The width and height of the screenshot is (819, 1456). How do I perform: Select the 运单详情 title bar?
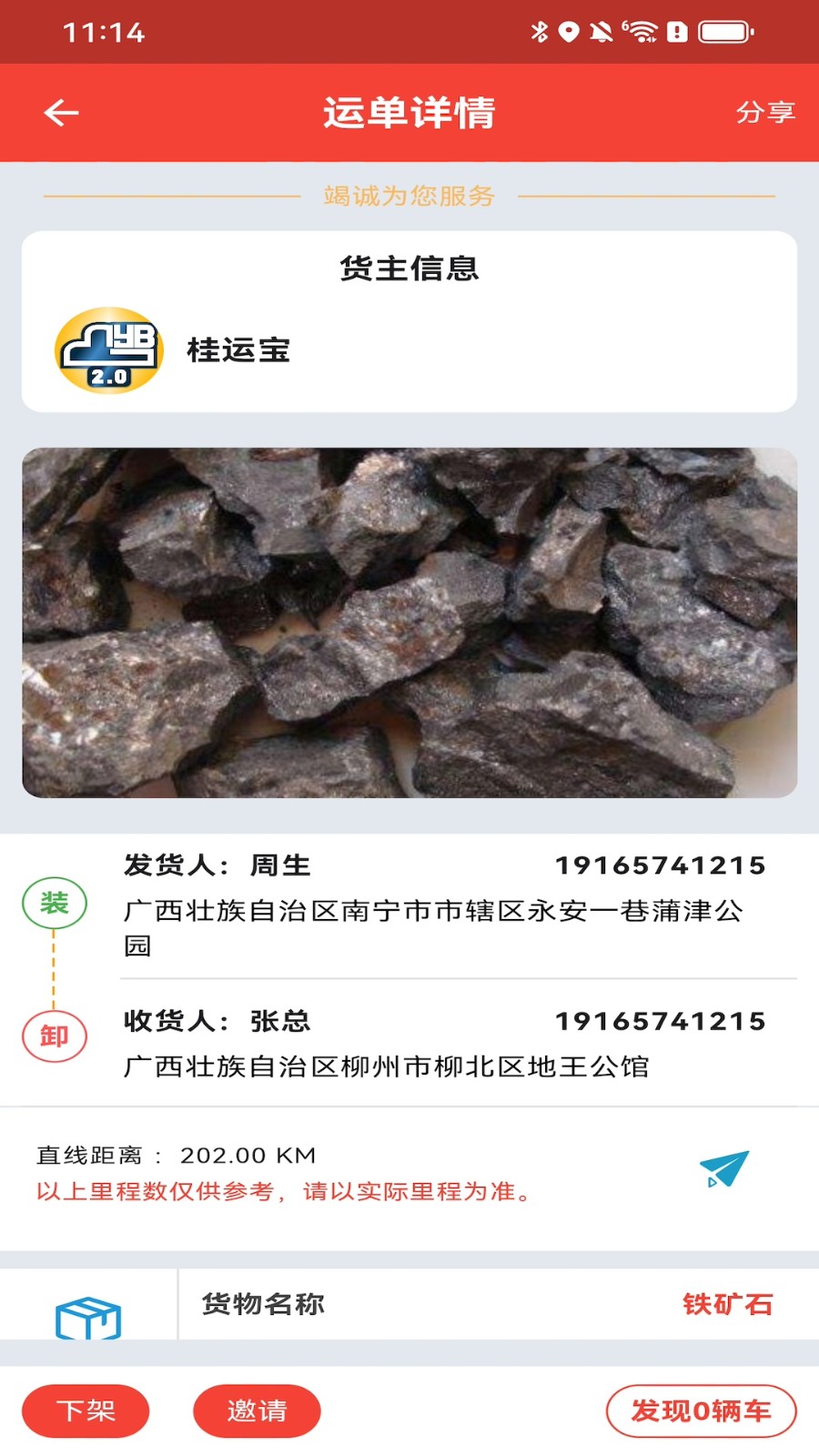pos(409,113)
